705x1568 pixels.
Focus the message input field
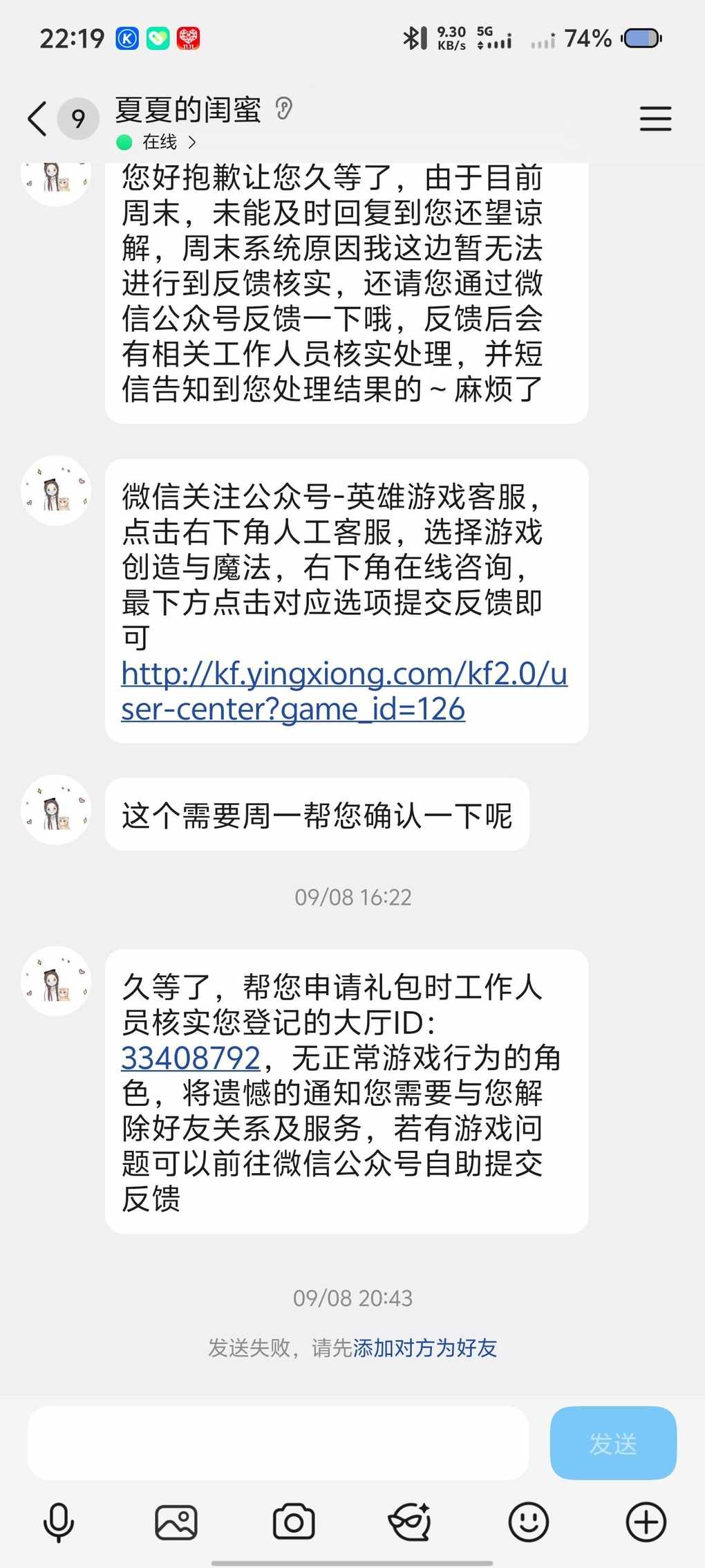(x=278, y=1444)
